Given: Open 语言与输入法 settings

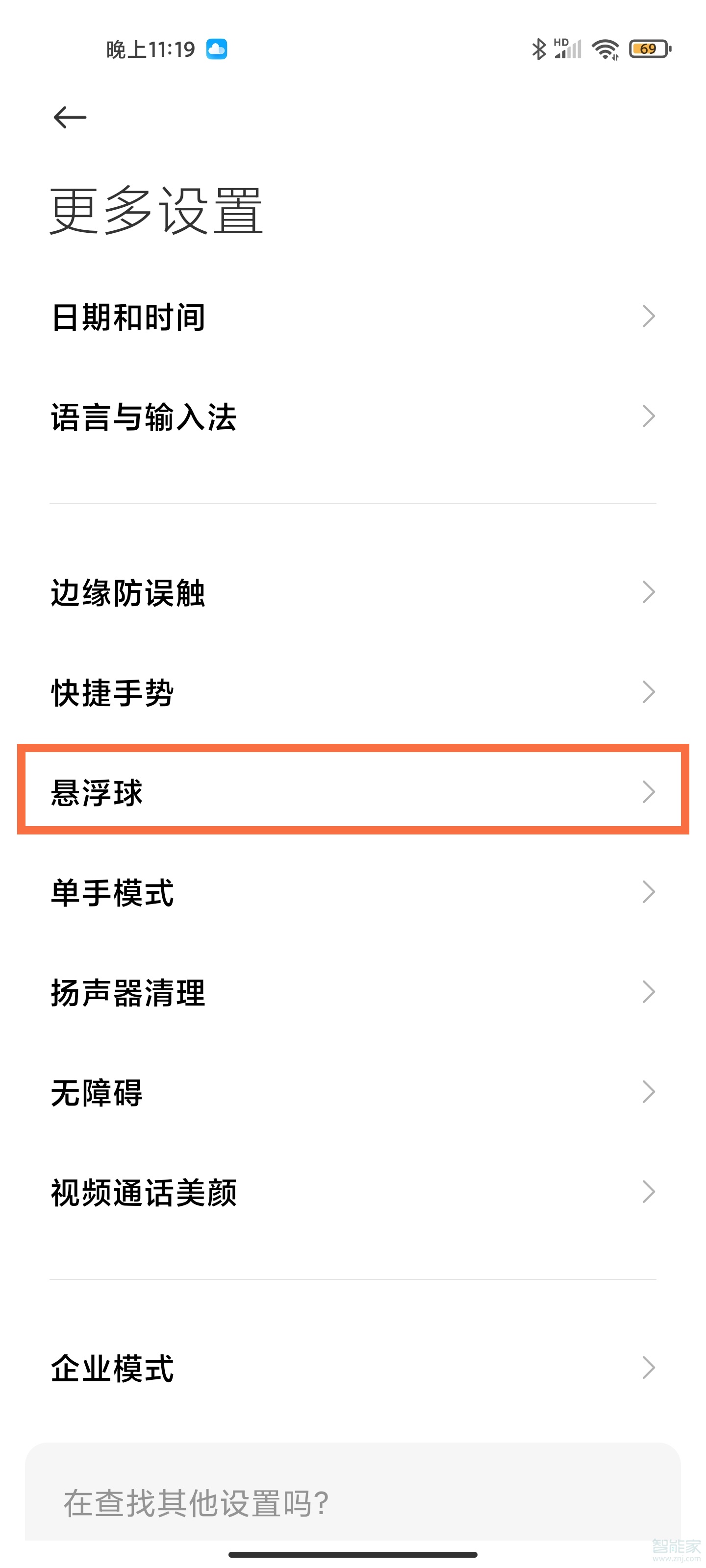Looking at the screenshot, I should tap(353, 417).
